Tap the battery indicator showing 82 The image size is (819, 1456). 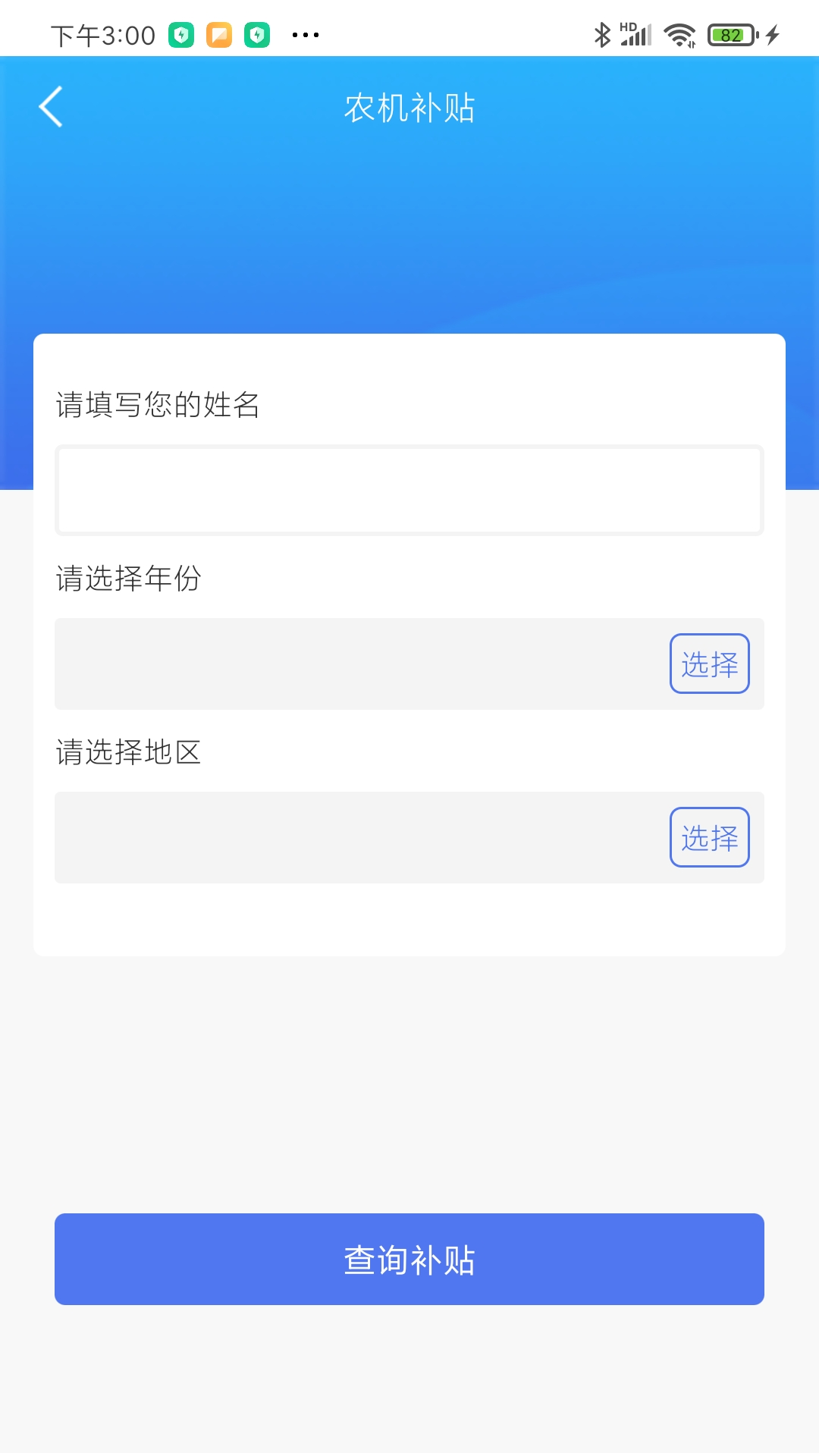(x=729, y=34)
